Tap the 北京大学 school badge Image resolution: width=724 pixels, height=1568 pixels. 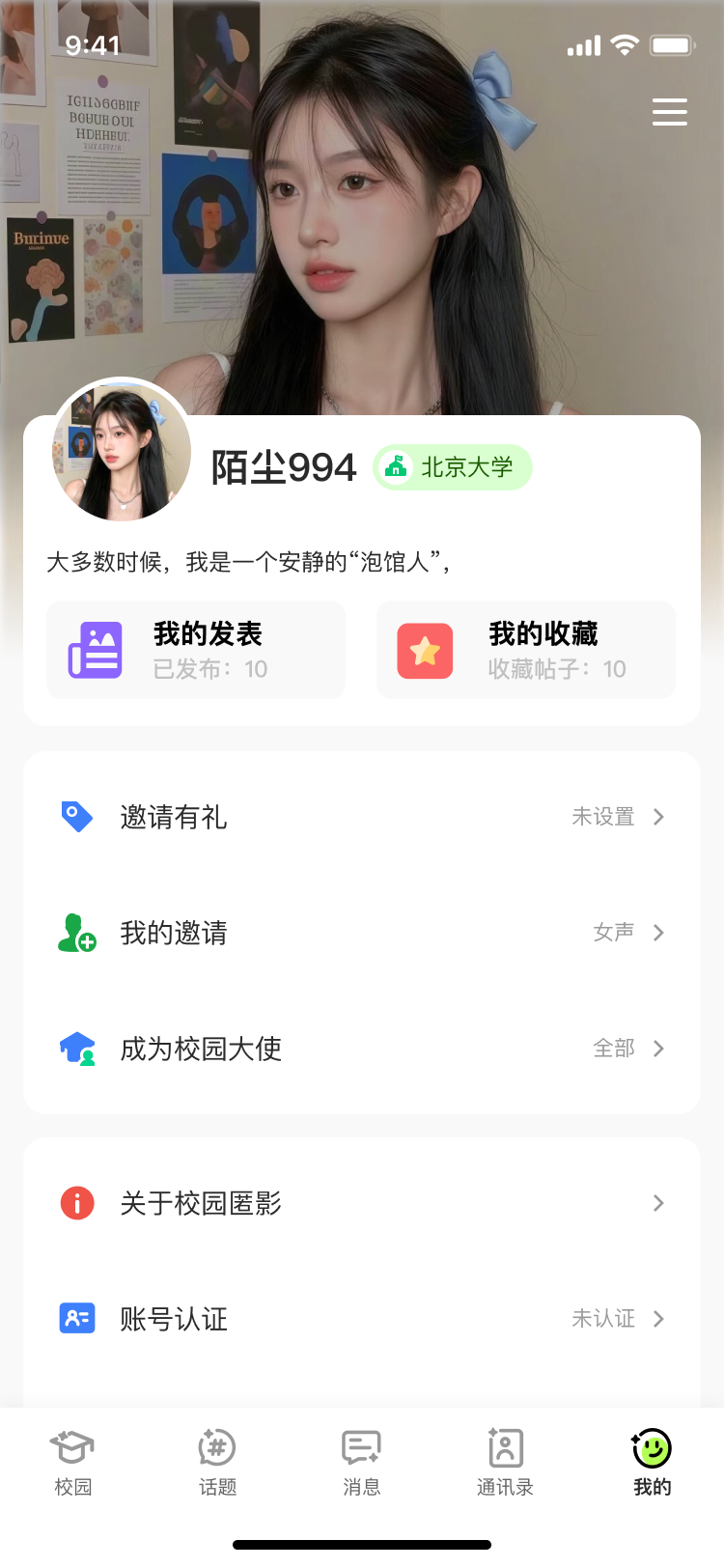pos(453,467)
